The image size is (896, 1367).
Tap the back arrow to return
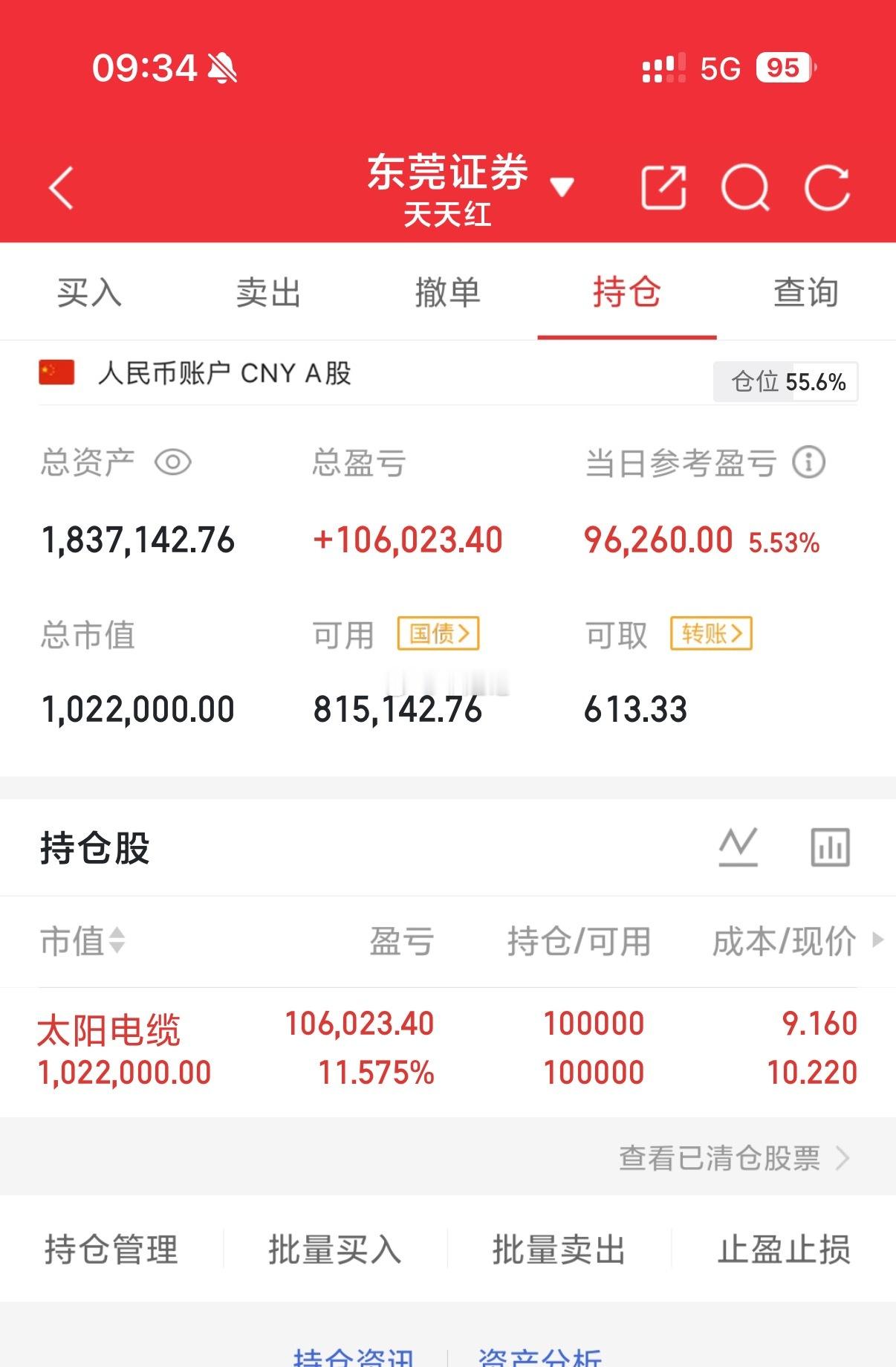(61, 188)
